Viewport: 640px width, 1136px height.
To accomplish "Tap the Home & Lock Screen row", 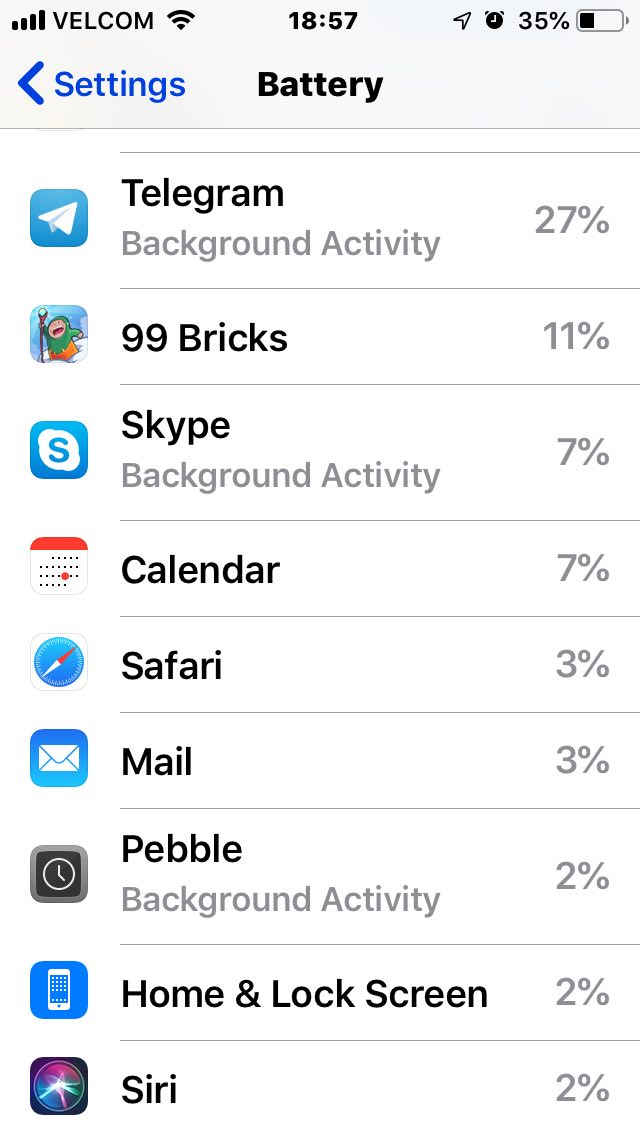I will pyautogui.click(x=320, y=993).
